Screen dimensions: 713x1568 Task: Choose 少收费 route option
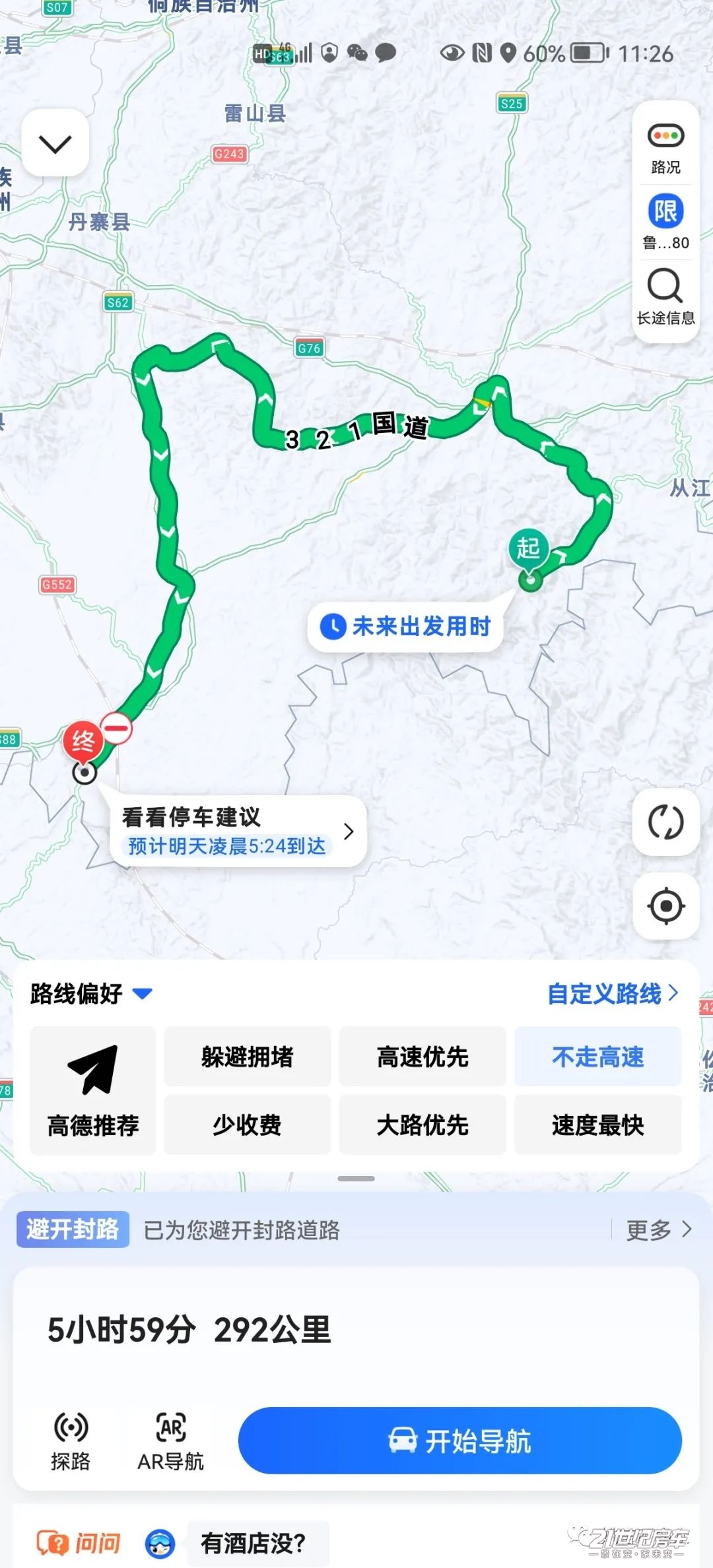click(247, 1125)
